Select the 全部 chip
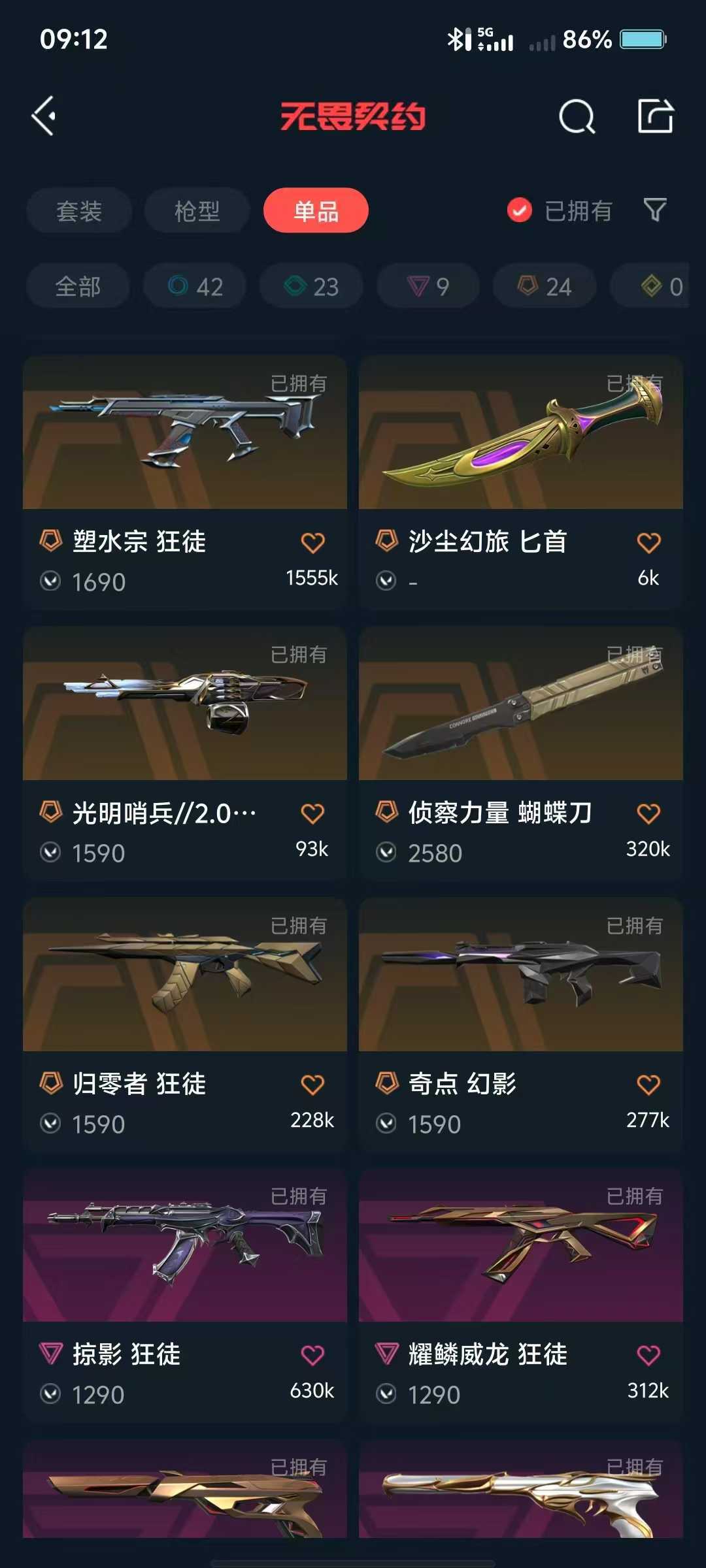This screenshot has width=706, height=1568. tap(78, 286)
